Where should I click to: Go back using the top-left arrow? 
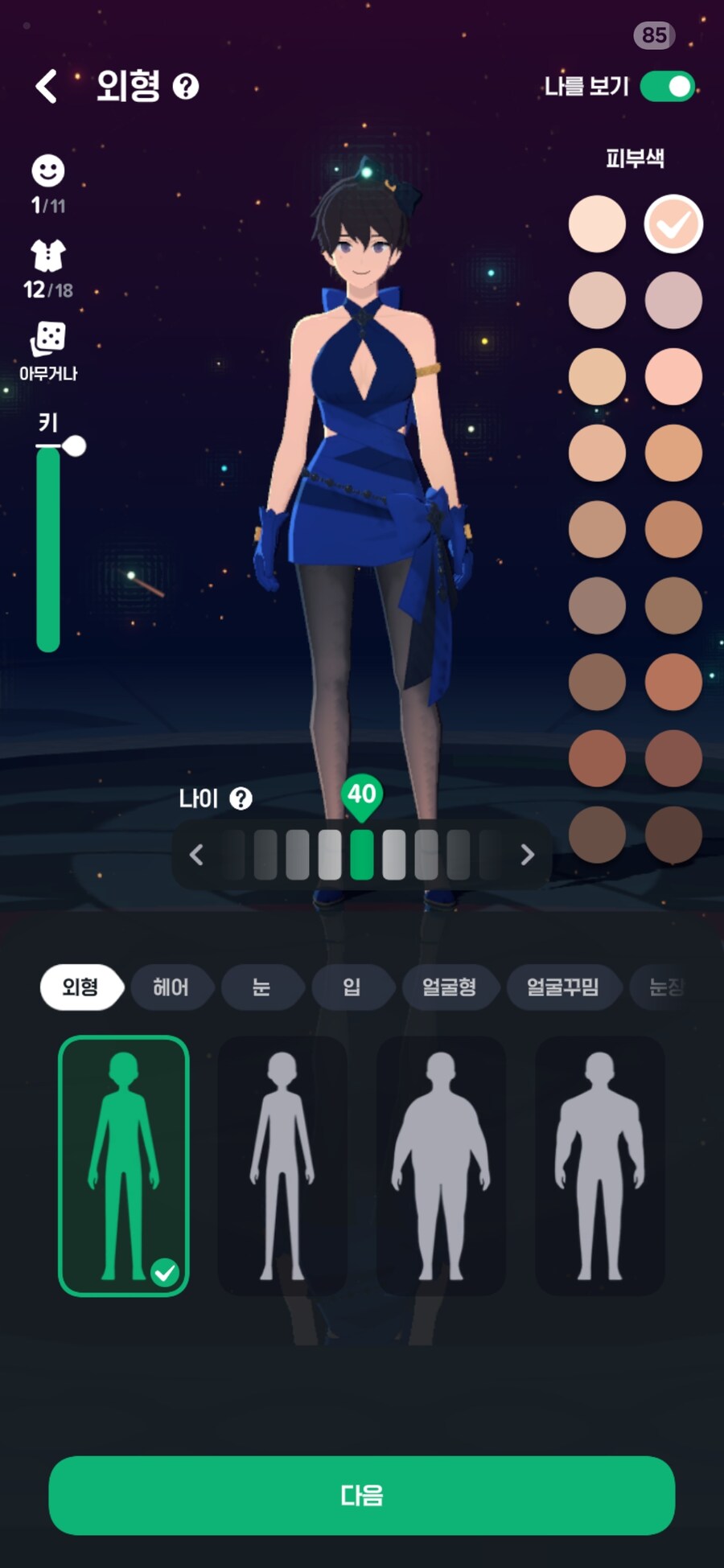pyautogui.click(x=47, y=86)
